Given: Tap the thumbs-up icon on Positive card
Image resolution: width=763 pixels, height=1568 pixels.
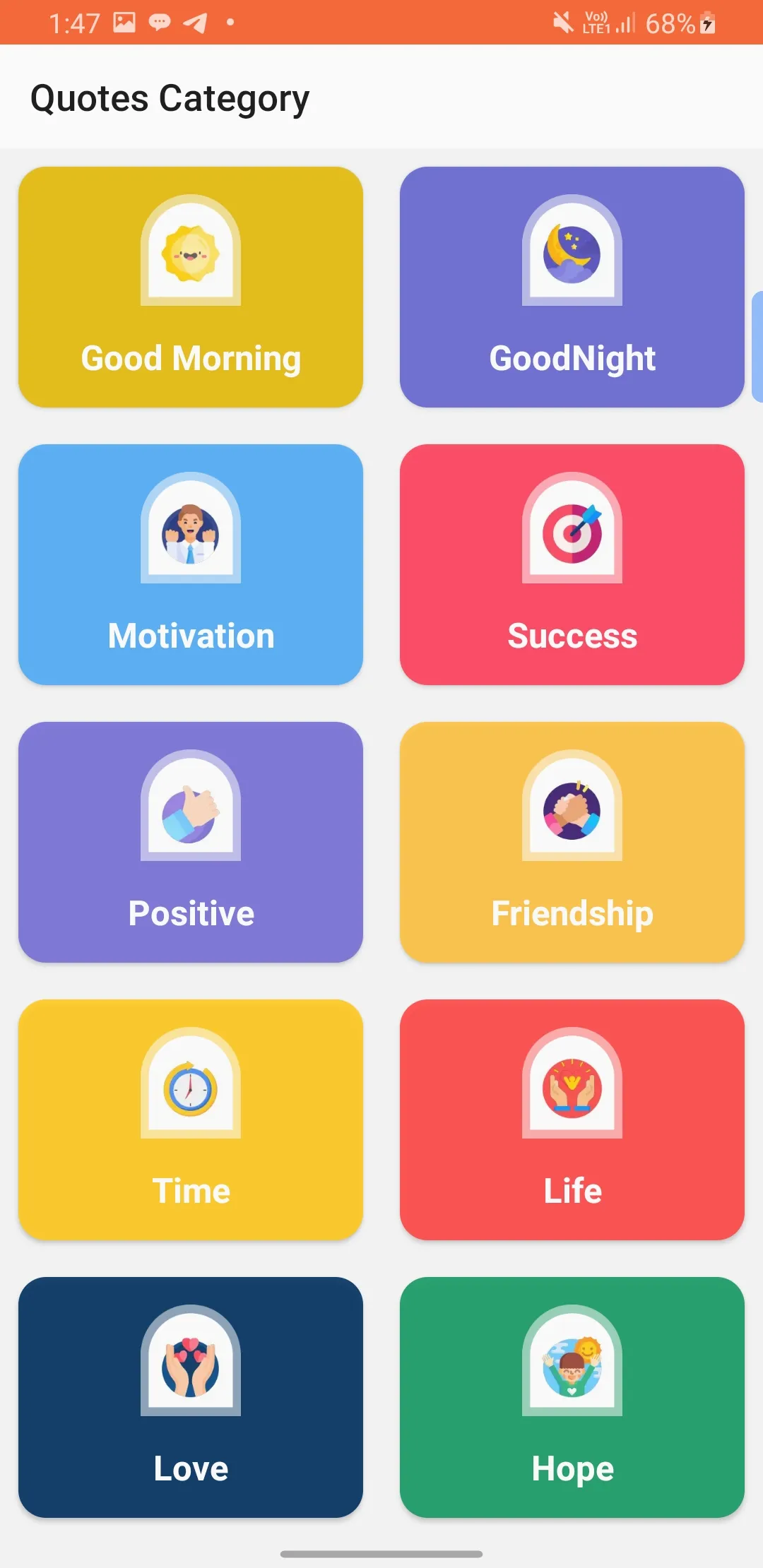Looking at the screenshot, I should [x=191, y=810].
